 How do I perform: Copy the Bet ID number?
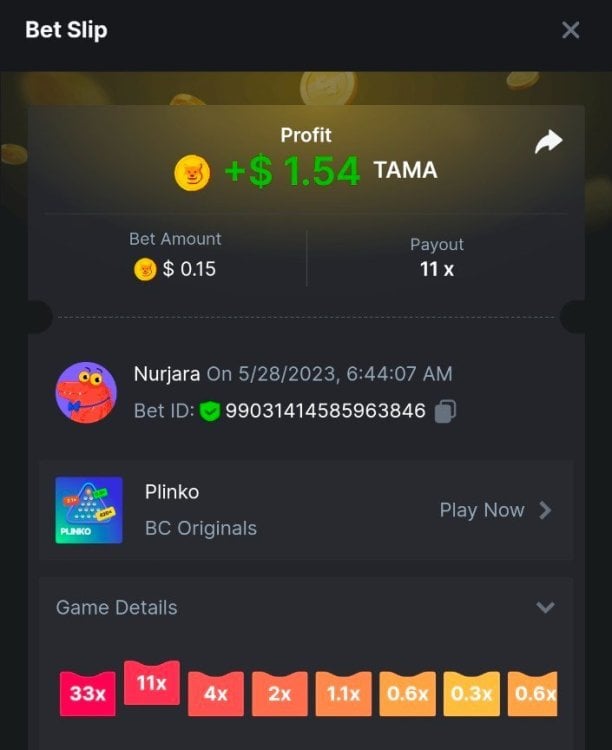pyautogui.click(x=446, y=411)
